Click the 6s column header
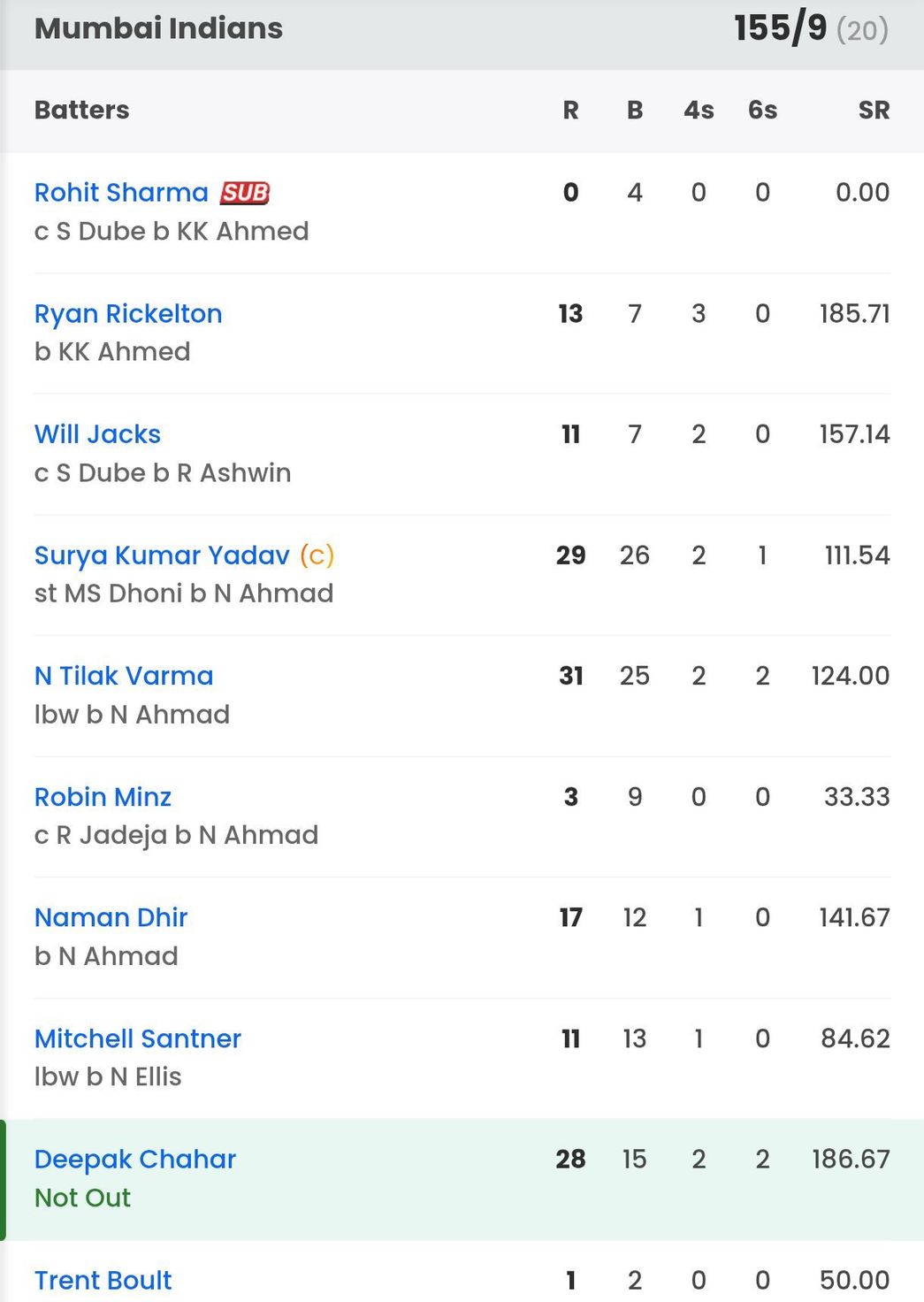The width and height of the screenshot is (924, 1302). (x=762, y=110)
